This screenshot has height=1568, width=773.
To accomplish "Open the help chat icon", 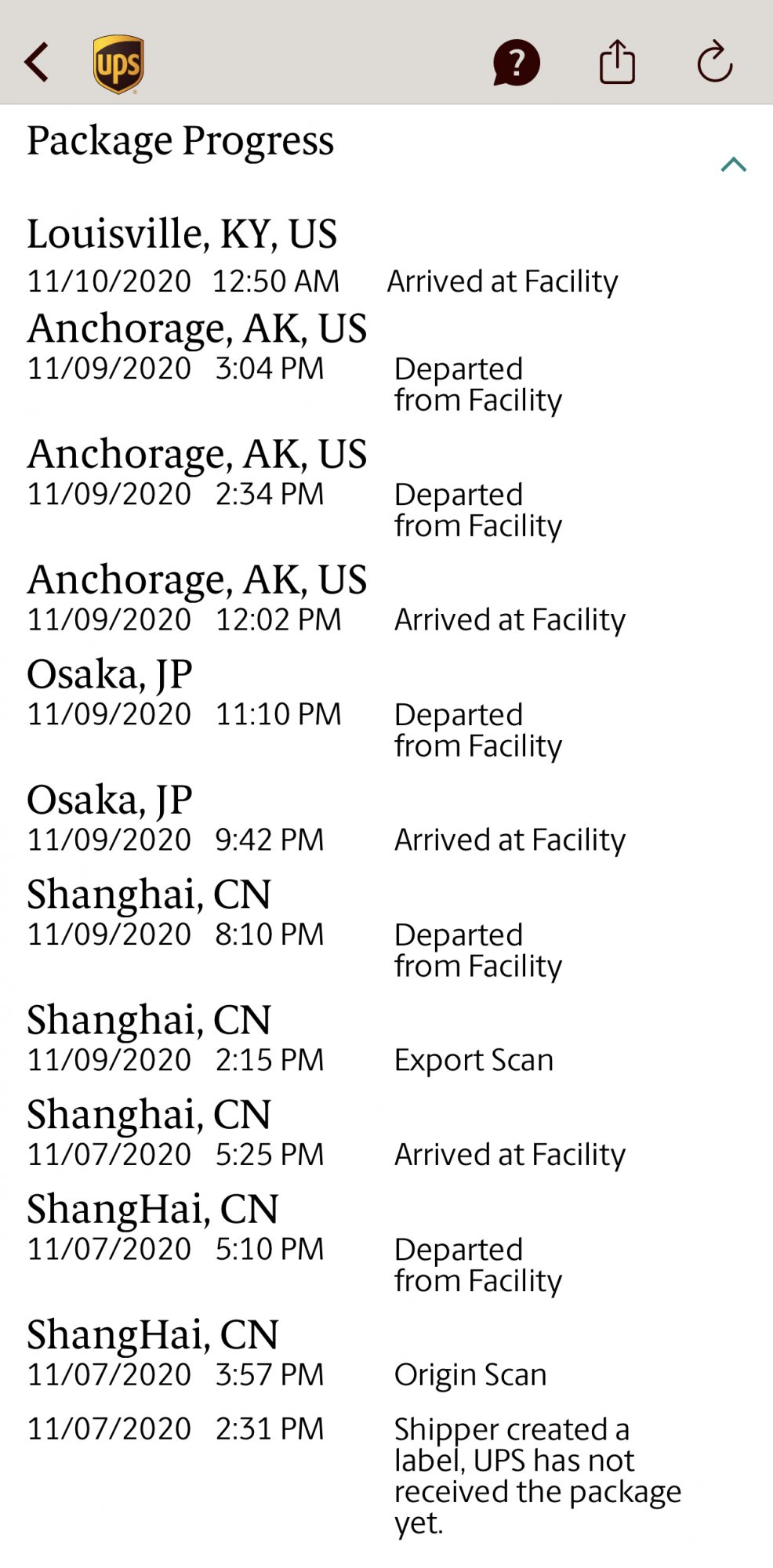I will pos(516,63).
